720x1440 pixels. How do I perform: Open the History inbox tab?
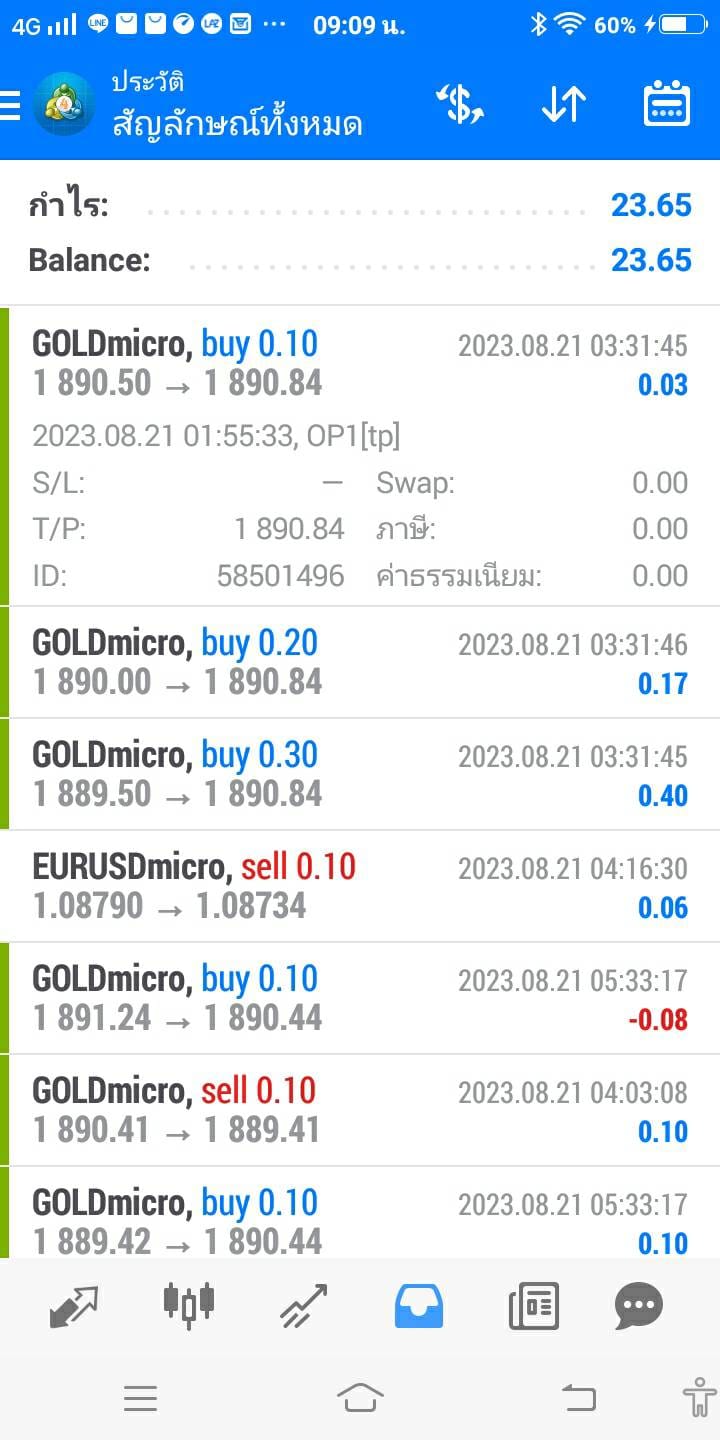419,1306
